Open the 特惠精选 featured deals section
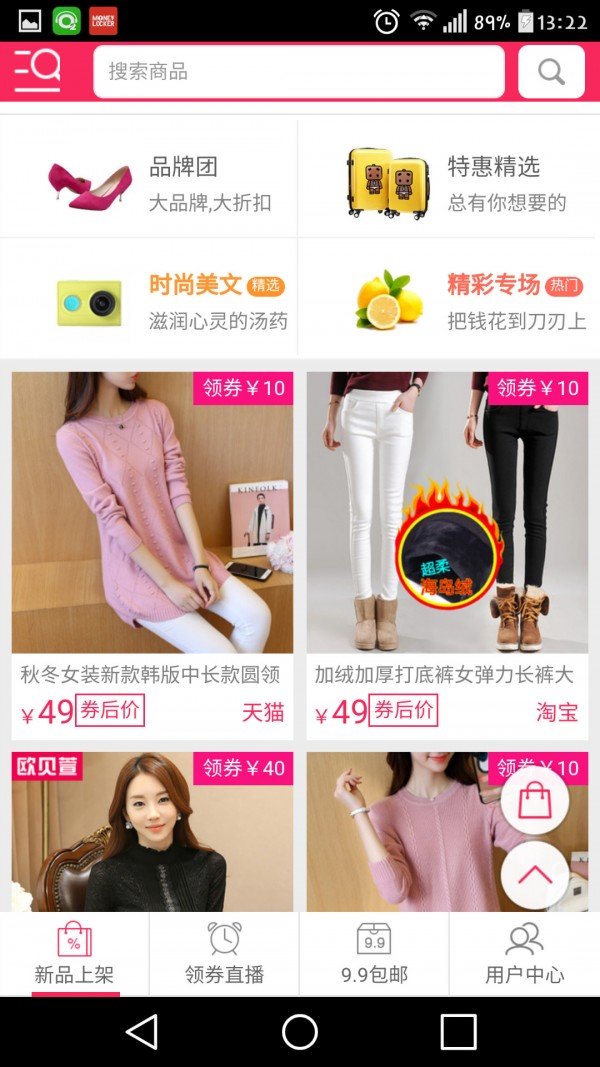This screenshot has width=600, height=1067. (448, 180)
